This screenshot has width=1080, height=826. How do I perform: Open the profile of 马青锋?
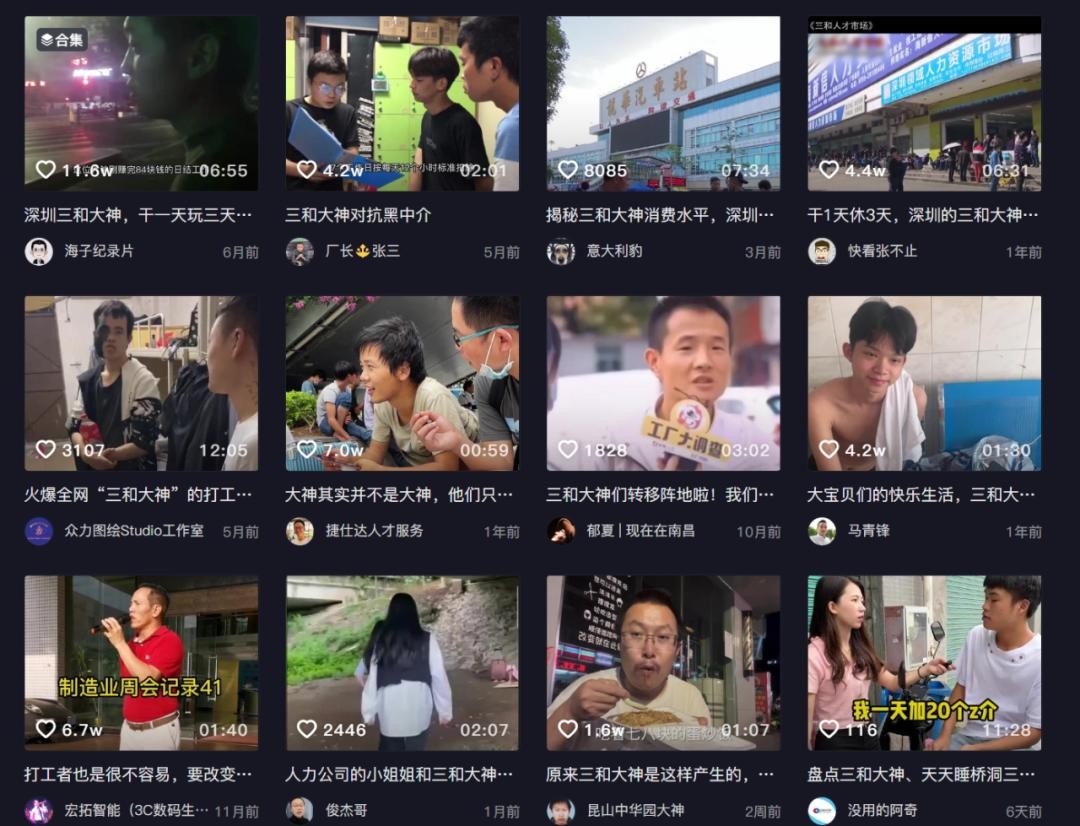tap(868, 531)
